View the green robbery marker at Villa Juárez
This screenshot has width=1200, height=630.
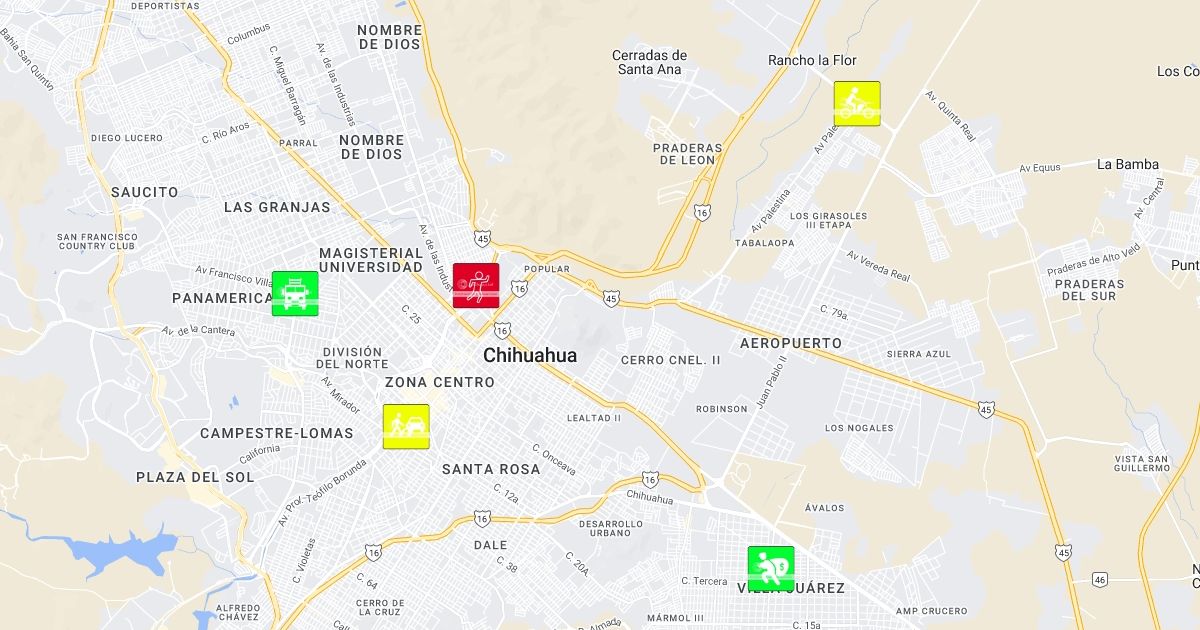pos(771,569)
